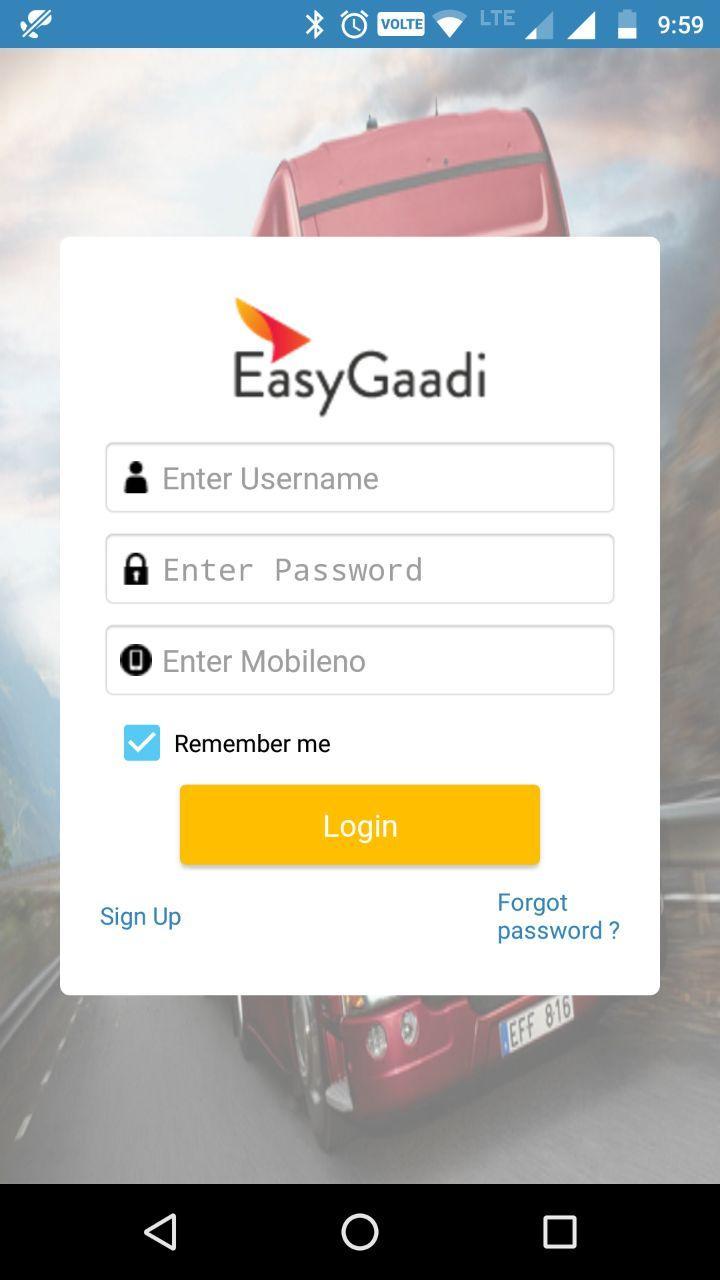
Task: Open the recent apps overview
Action: point(560,1232)
